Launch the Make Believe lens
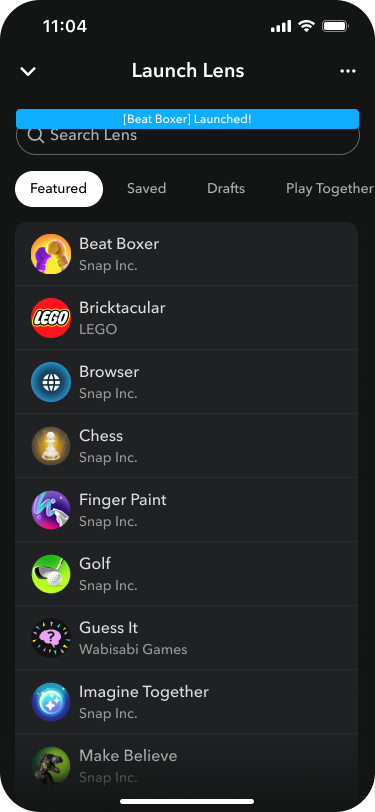 pos(186,765)
